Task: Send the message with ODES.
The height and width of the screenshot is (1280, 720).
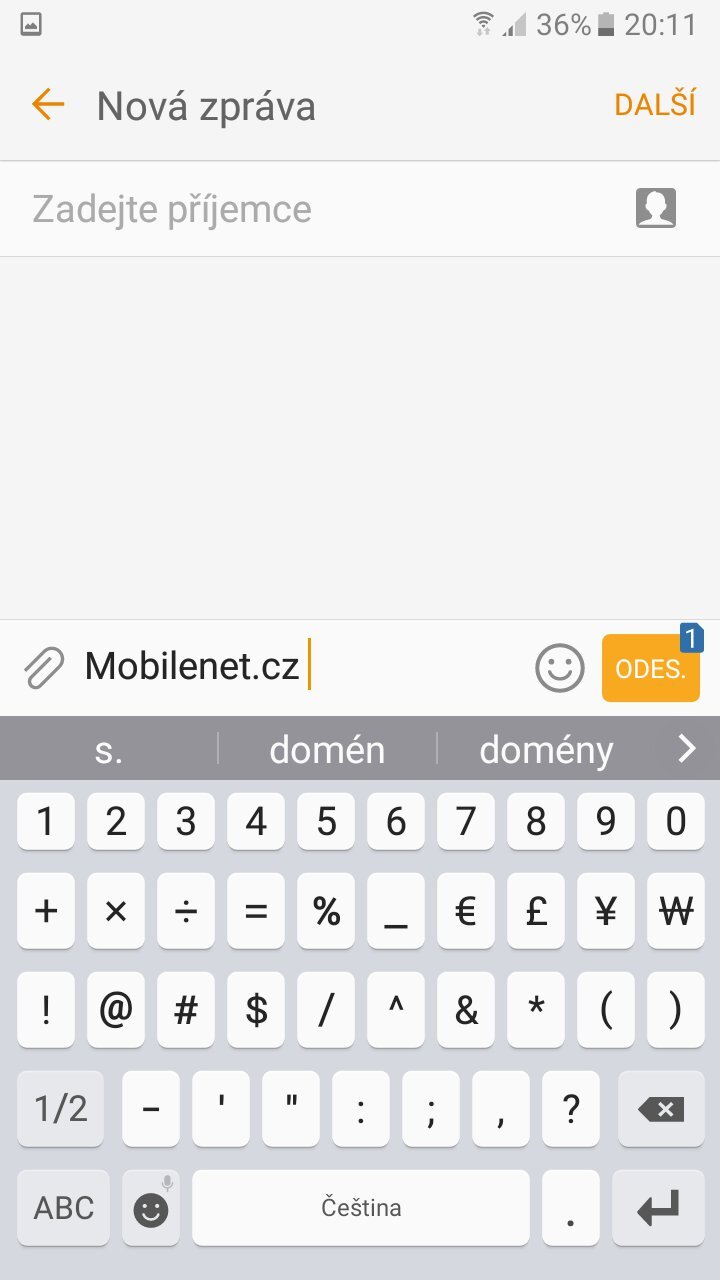Action: 650,669
